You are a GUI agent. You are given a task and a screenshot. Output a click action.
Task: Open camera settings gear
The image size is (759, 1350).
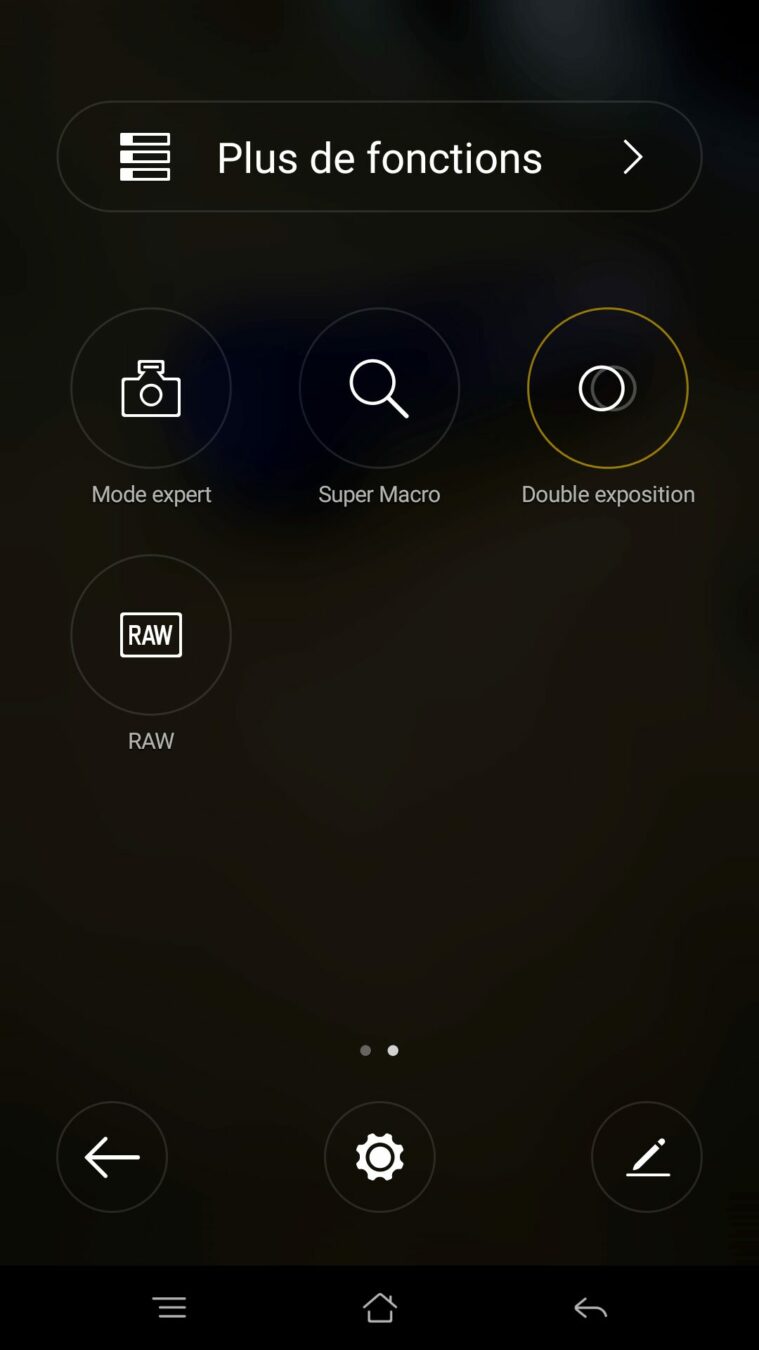coord(379,1157)
